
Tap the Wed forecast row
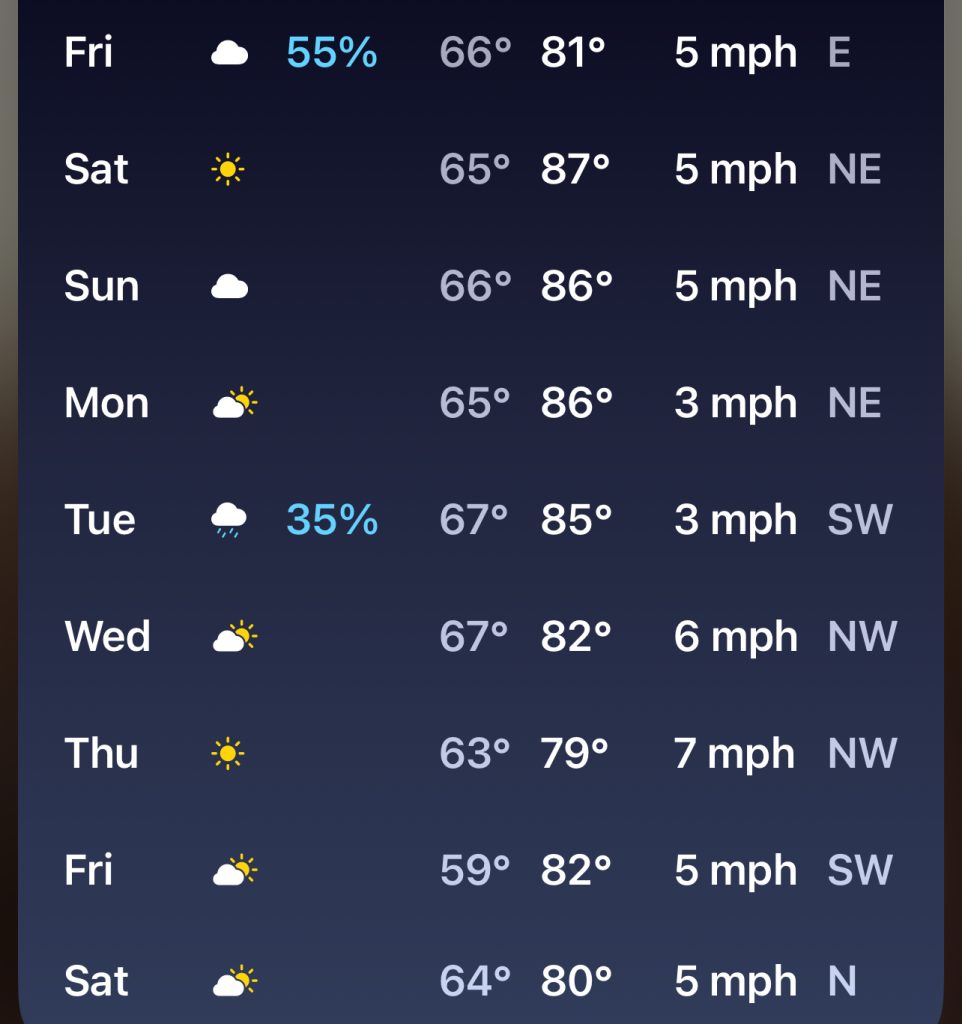(480, 636)
